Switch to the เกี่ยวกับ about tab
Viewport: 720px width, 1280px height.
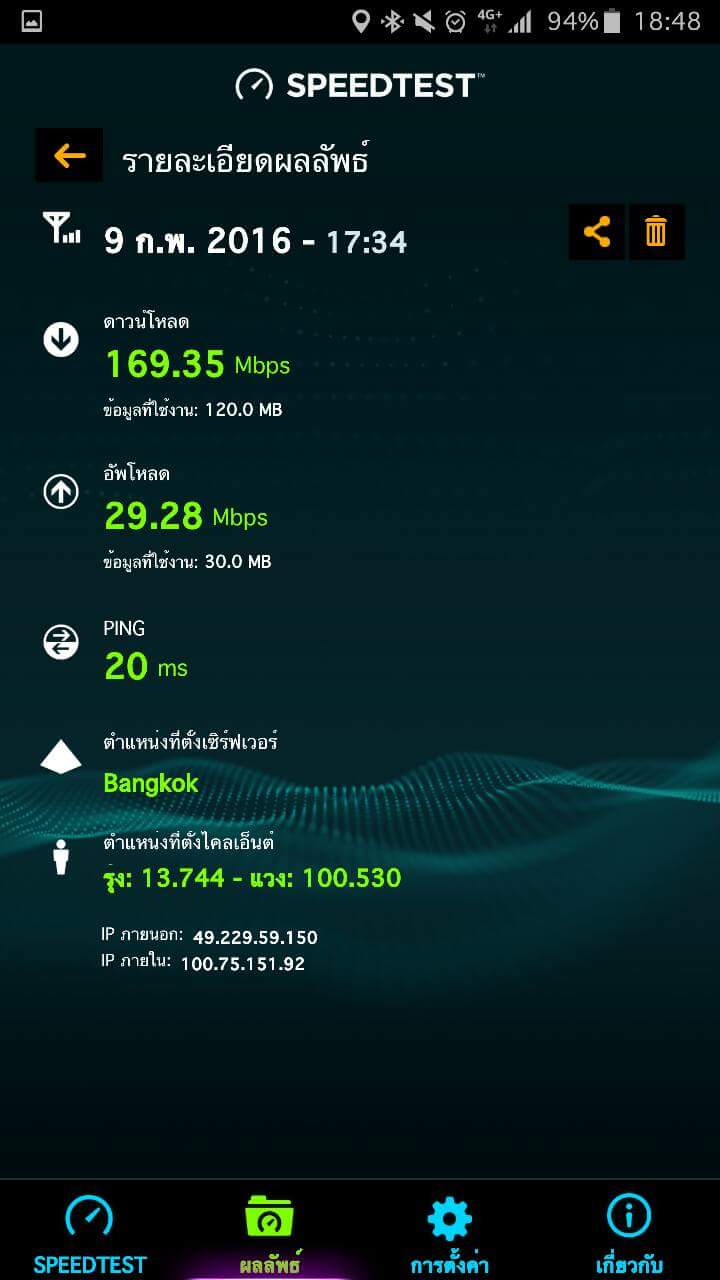(630, 1233)
